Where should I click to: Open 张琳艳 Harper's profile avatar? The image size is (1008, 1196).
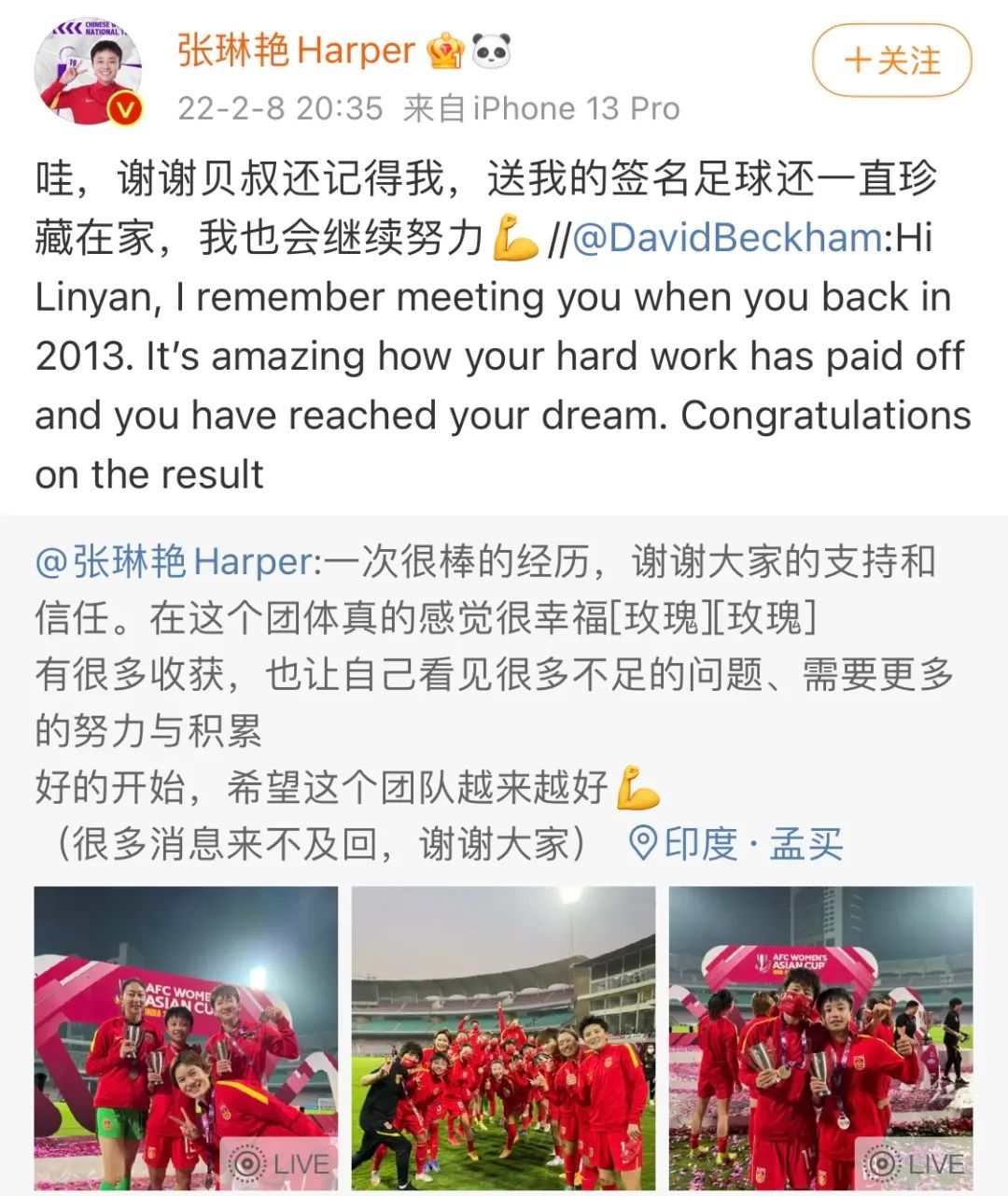pyautogui.click(x=89, y=72)
